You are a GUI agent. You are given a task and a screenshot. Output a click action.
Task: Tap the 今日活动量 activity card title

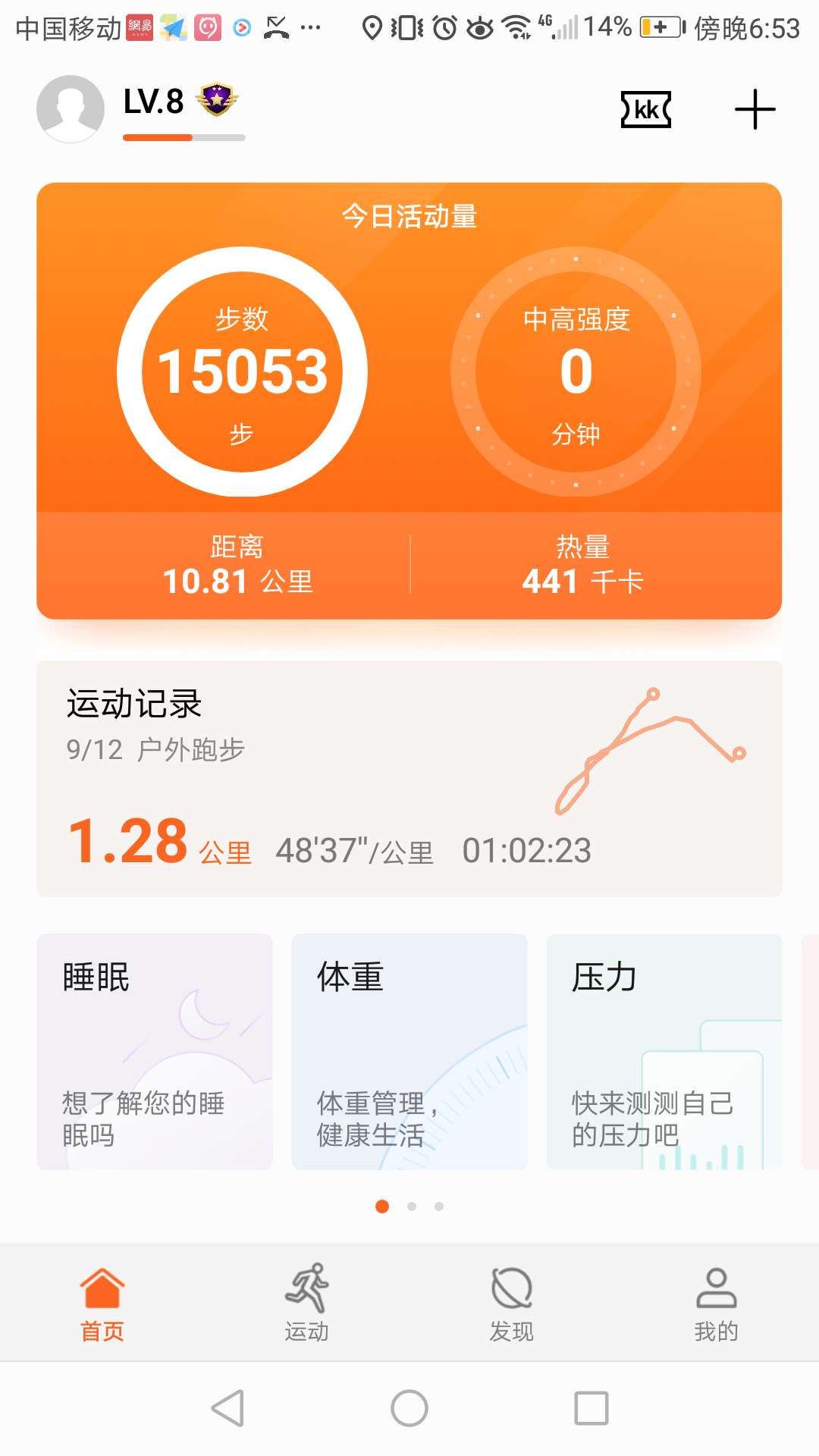click(x=409, y=216)
